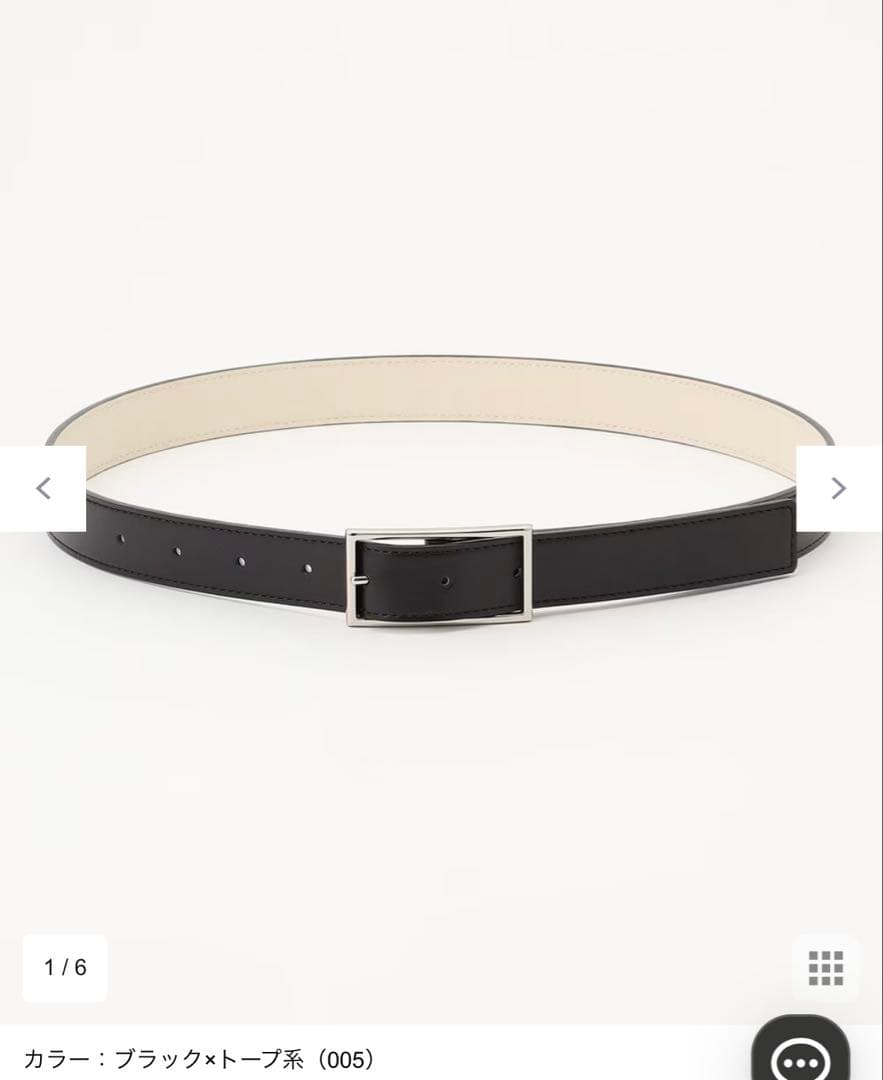
Task: Open the chat support bubble
Action: (803, 1056)
